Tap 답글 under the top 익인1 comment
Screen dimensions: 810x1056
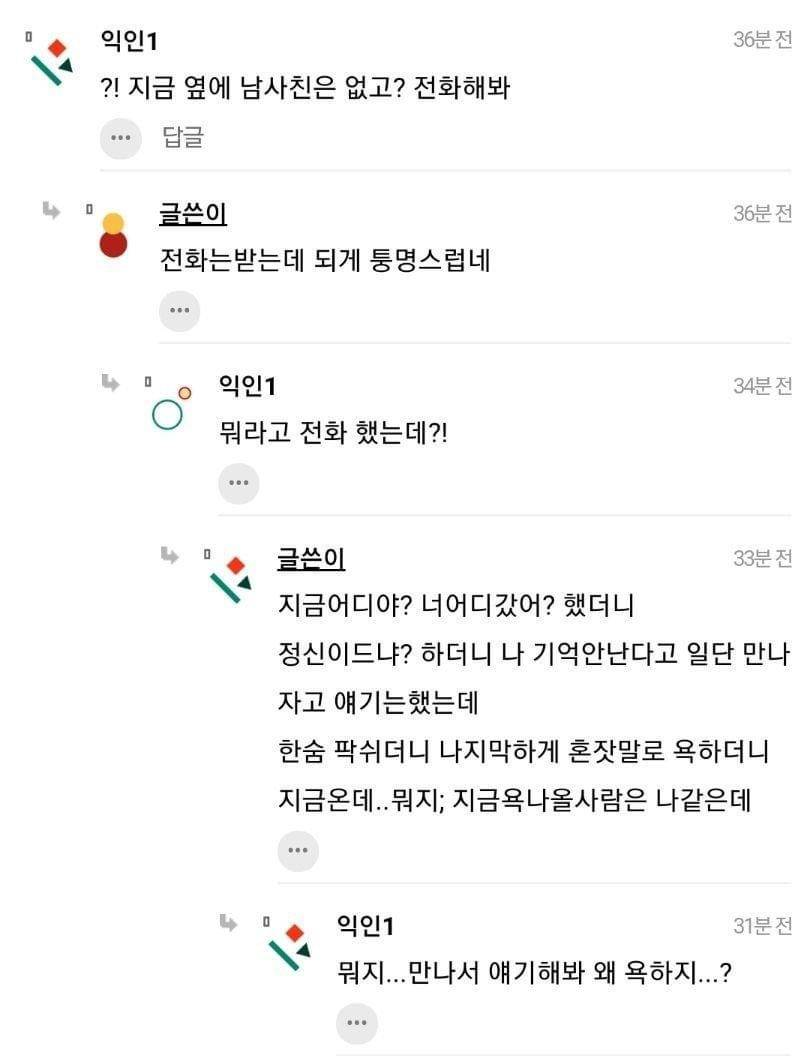(183, 137)
